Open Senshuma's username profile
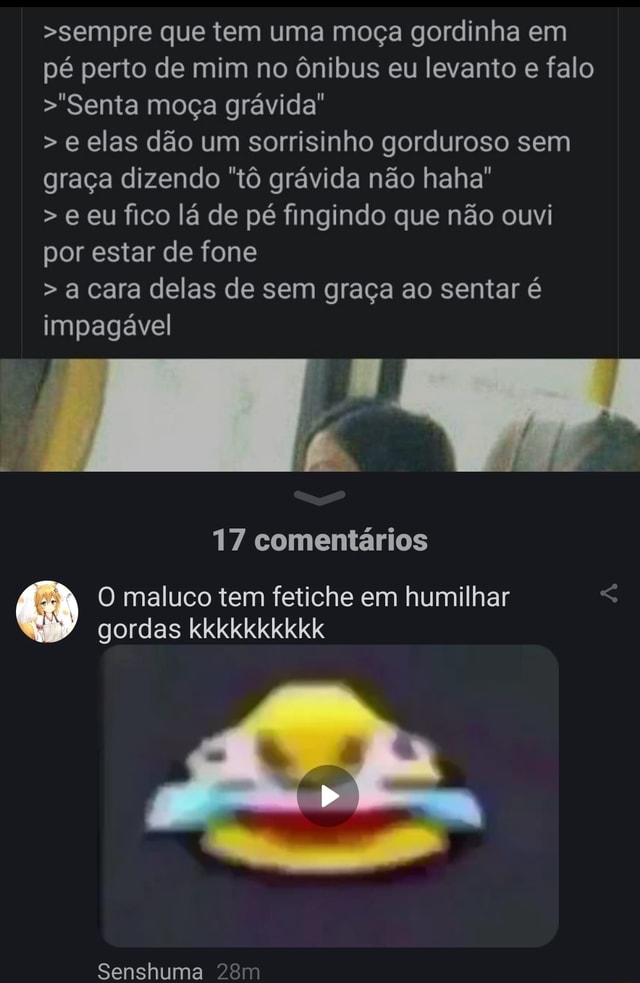640x983 pixels. coord(150,971)
